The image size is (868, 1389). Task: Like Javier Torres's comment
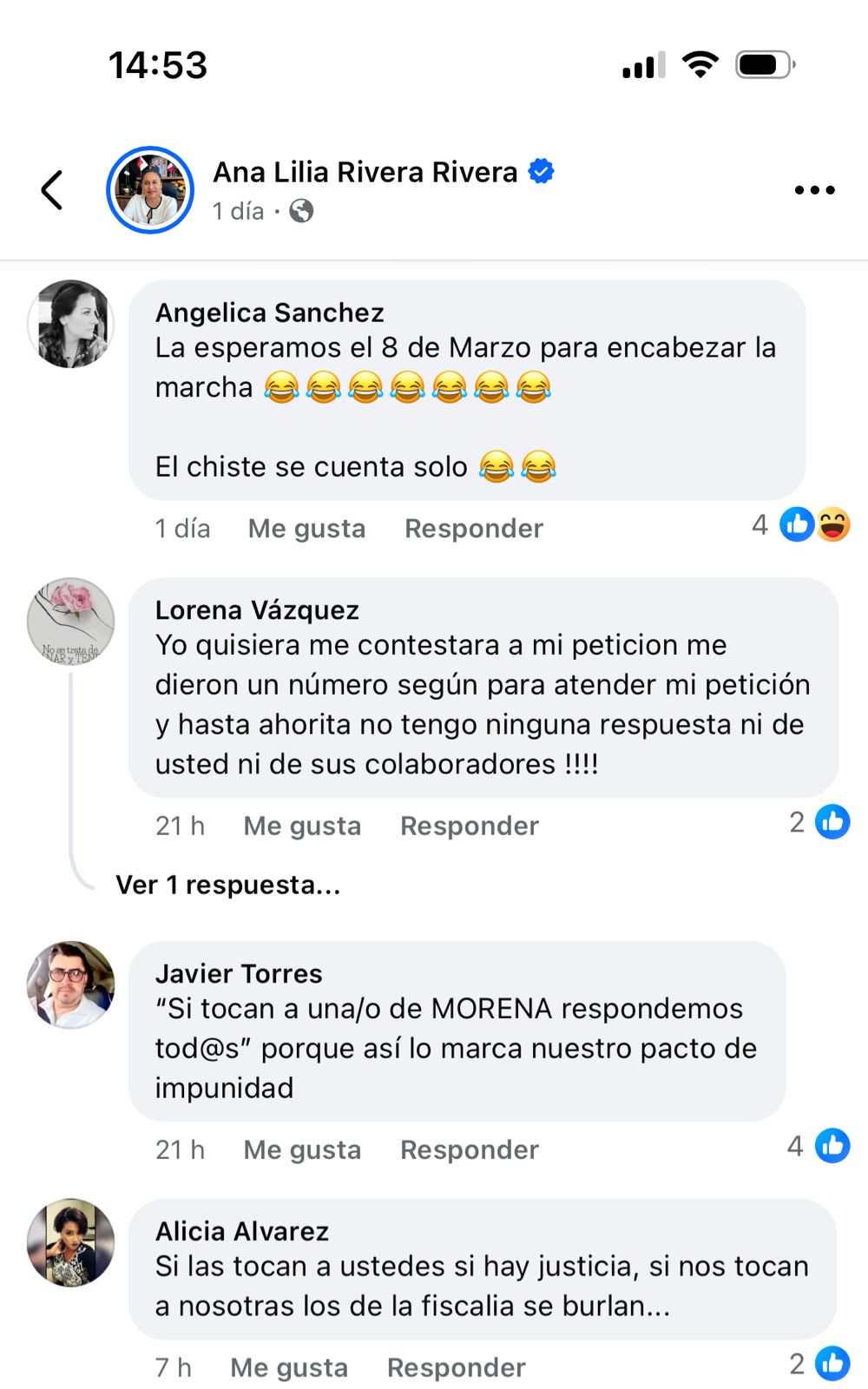tap(302, 1149)
